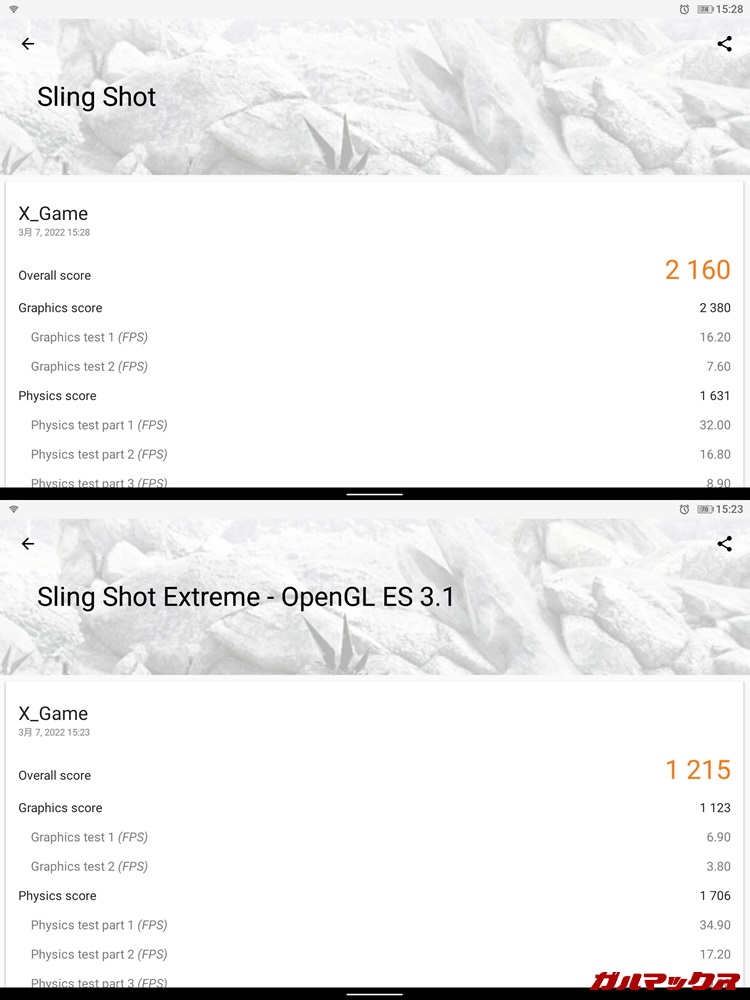Share the Sling Shot result

click(725, 44)
